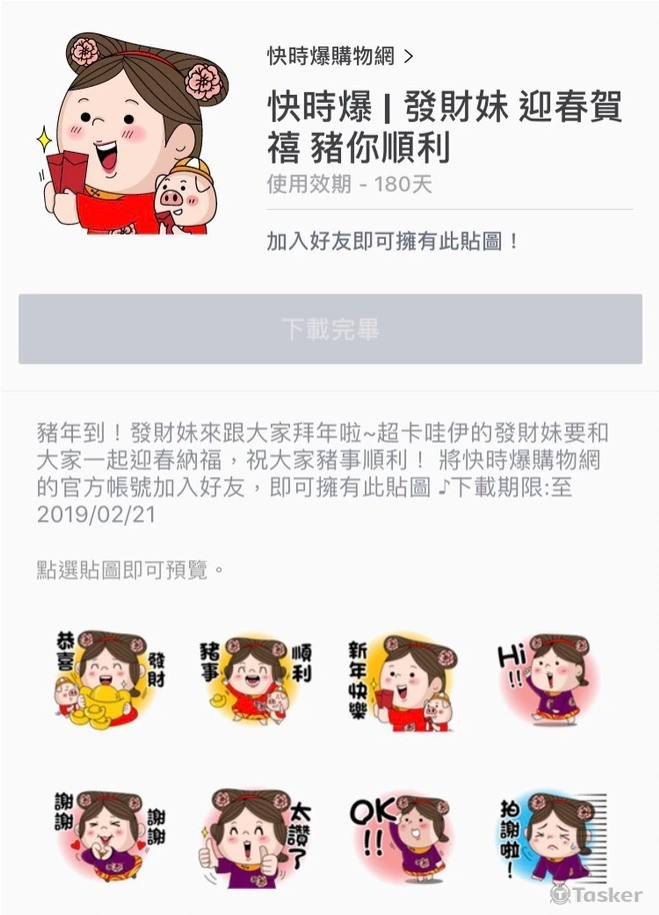
Task: Preview the 太讚了 sticker
Action: (x=256, y=833)
